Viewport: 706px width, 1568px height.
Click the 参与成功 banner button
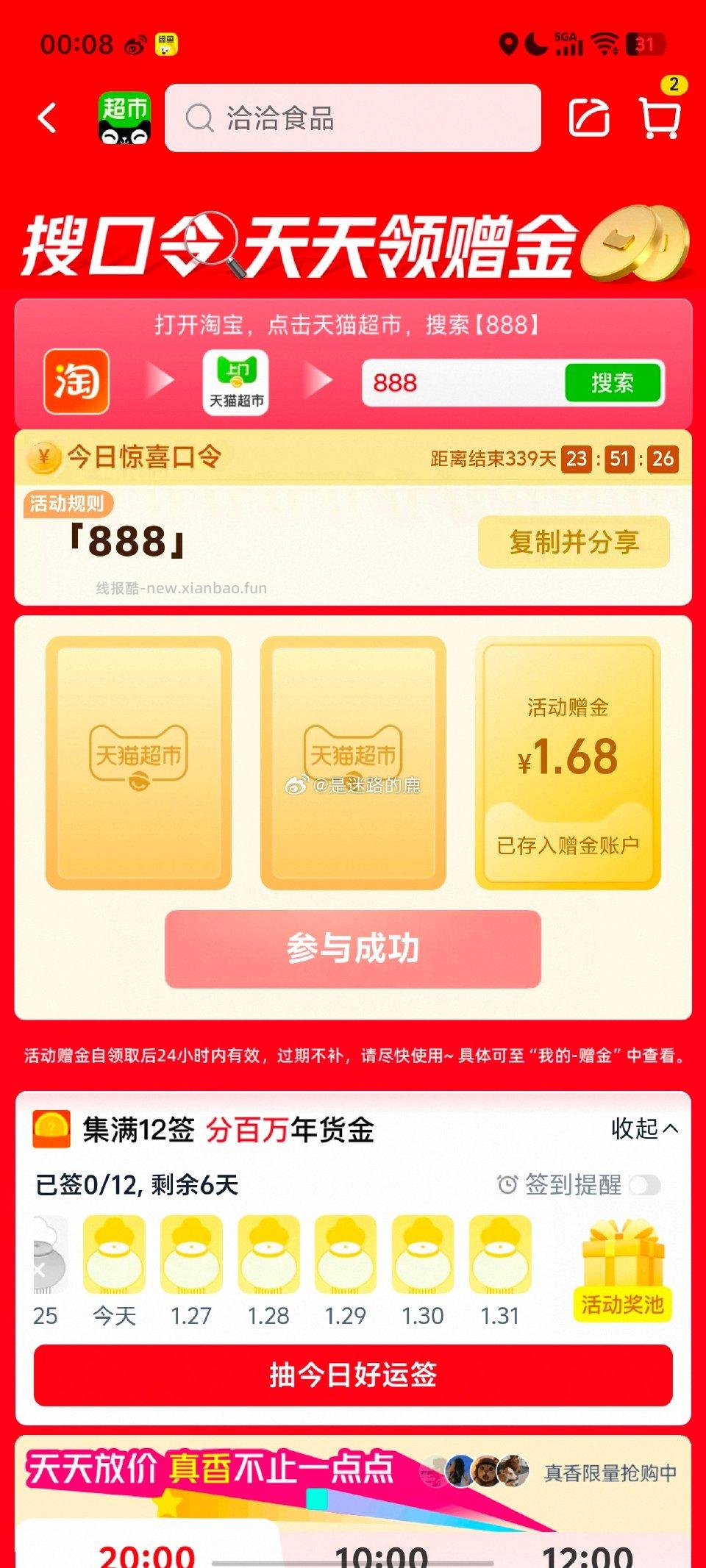click(353, 948)
